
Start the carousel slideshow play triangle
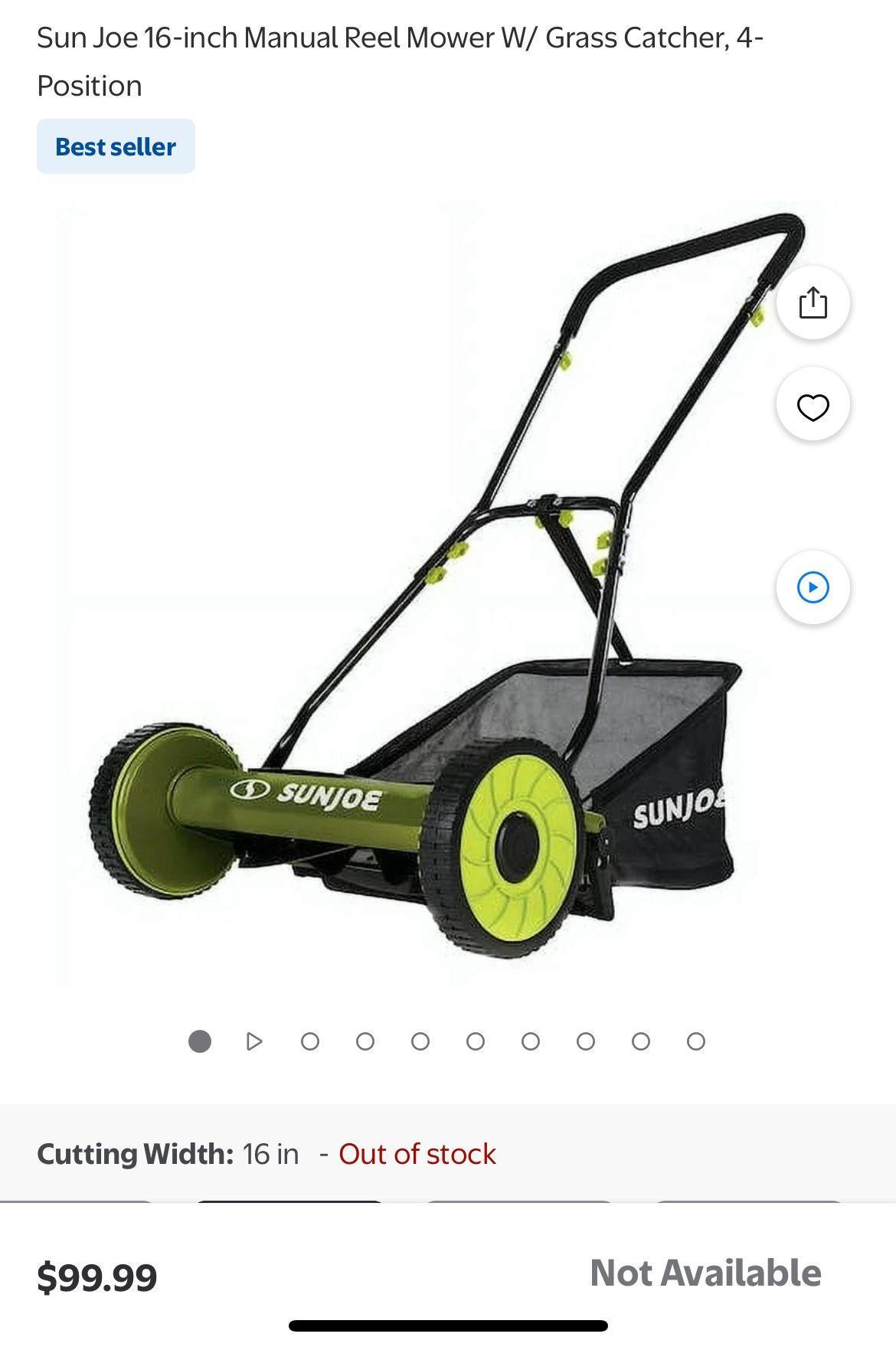[256, 1041]
